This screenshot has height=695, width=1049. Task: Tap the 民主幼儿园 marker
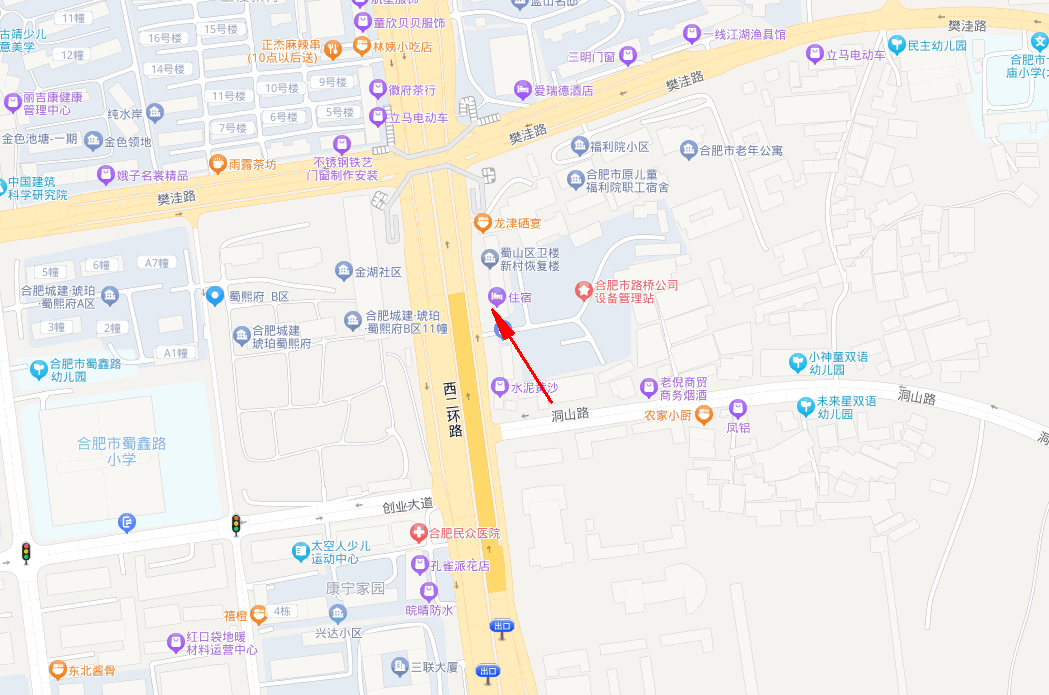(x=897, y=45)
